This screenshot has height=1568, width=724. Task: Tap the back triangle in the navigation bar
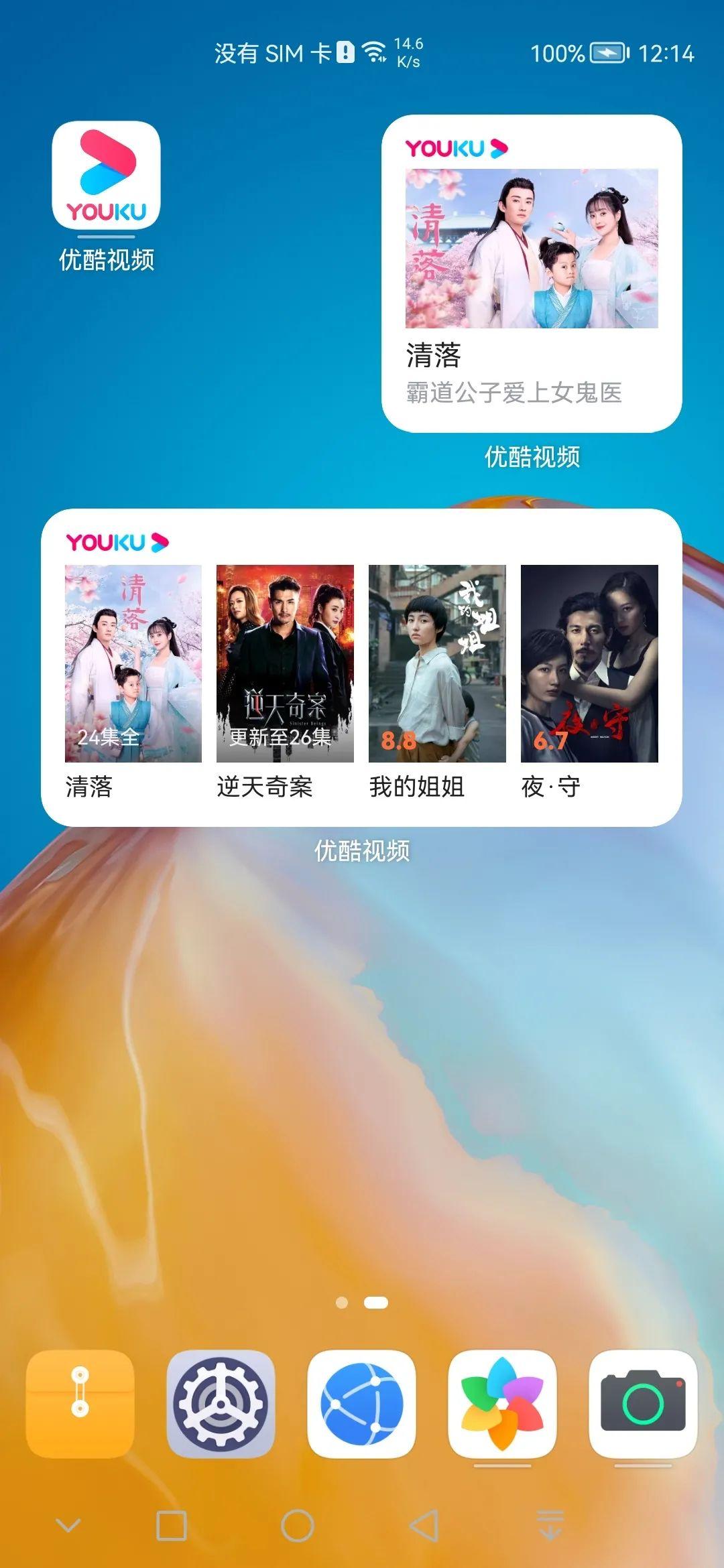pos(424,1526)
